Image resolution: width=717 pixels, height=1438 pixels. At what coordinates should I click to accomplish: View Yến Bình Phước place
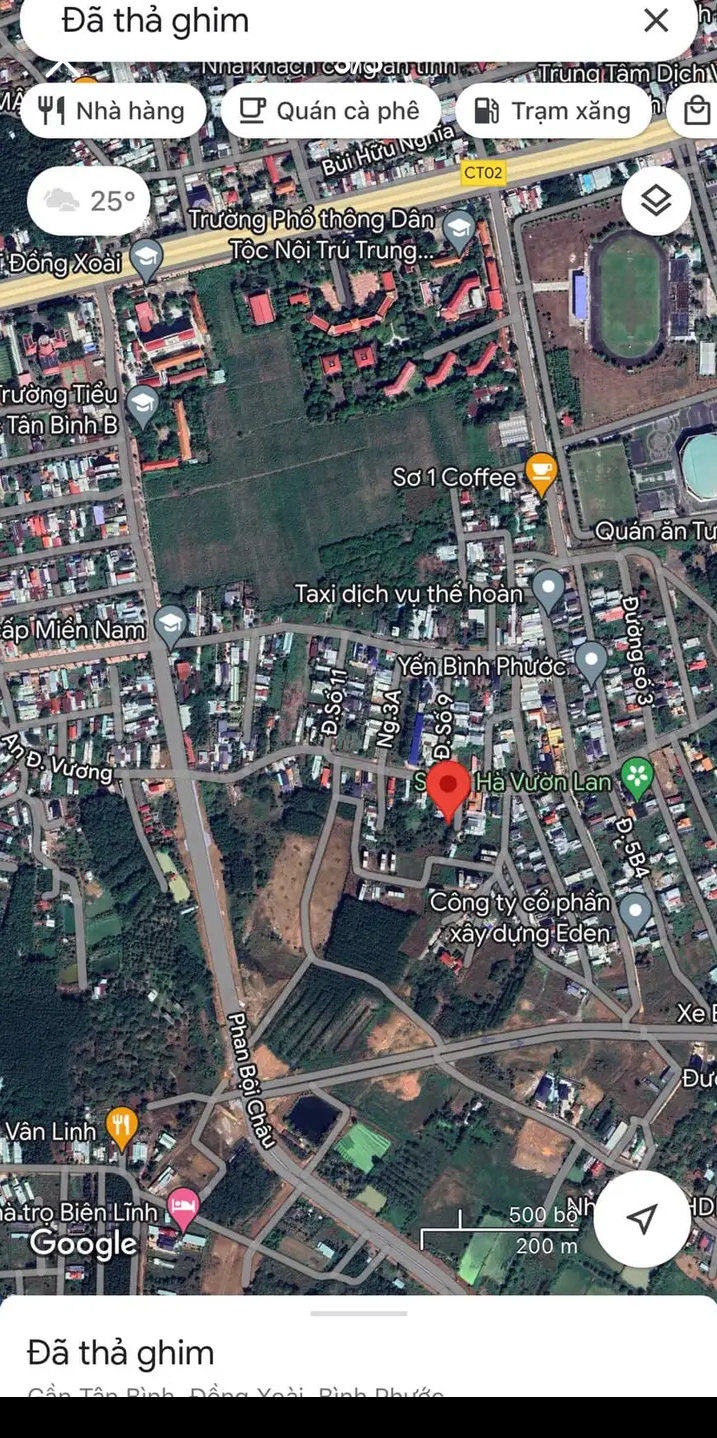[592, 660]
